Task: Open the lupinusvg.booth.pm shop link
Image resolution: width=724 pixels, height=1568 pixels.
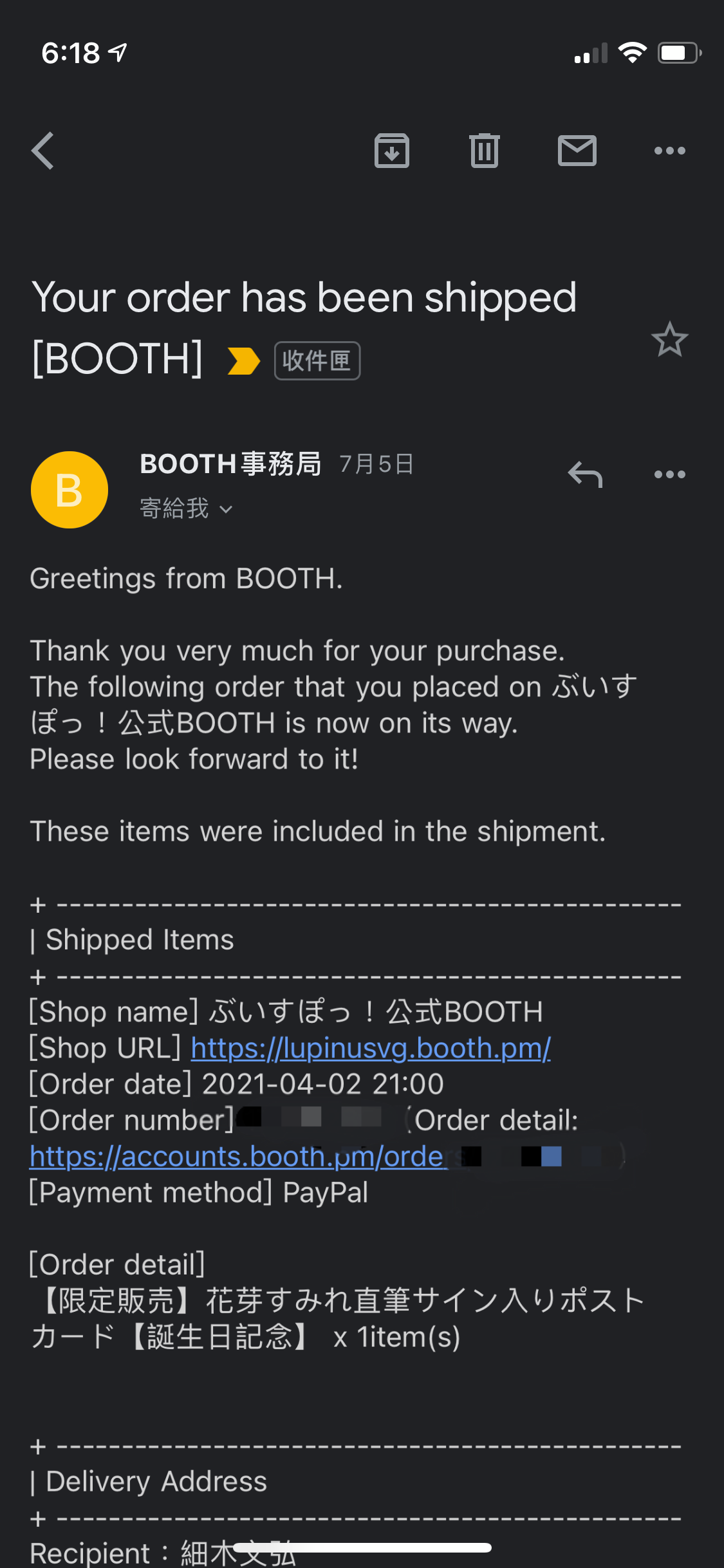Action: point(371,1048)
